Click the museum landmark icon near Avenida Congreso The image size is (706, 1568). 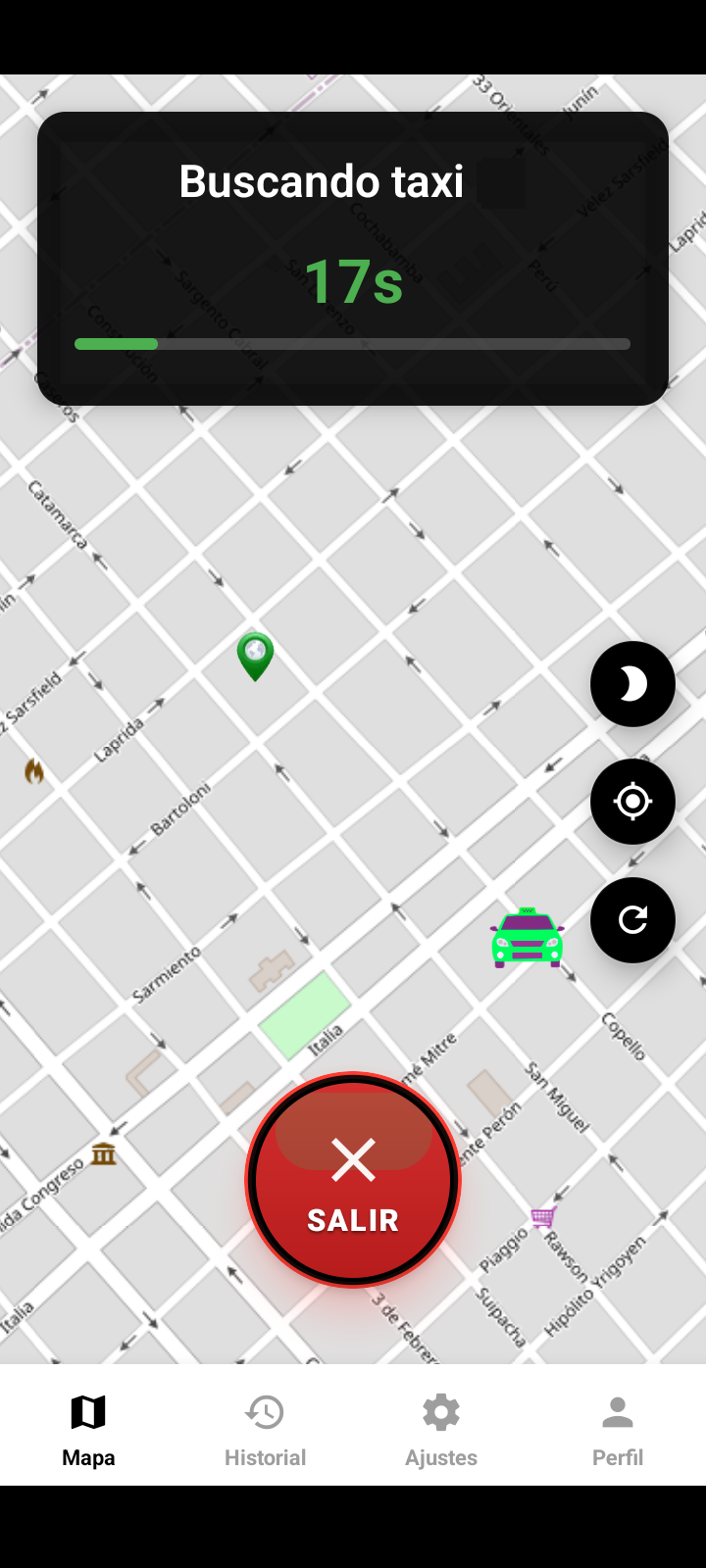(103, 1154)
